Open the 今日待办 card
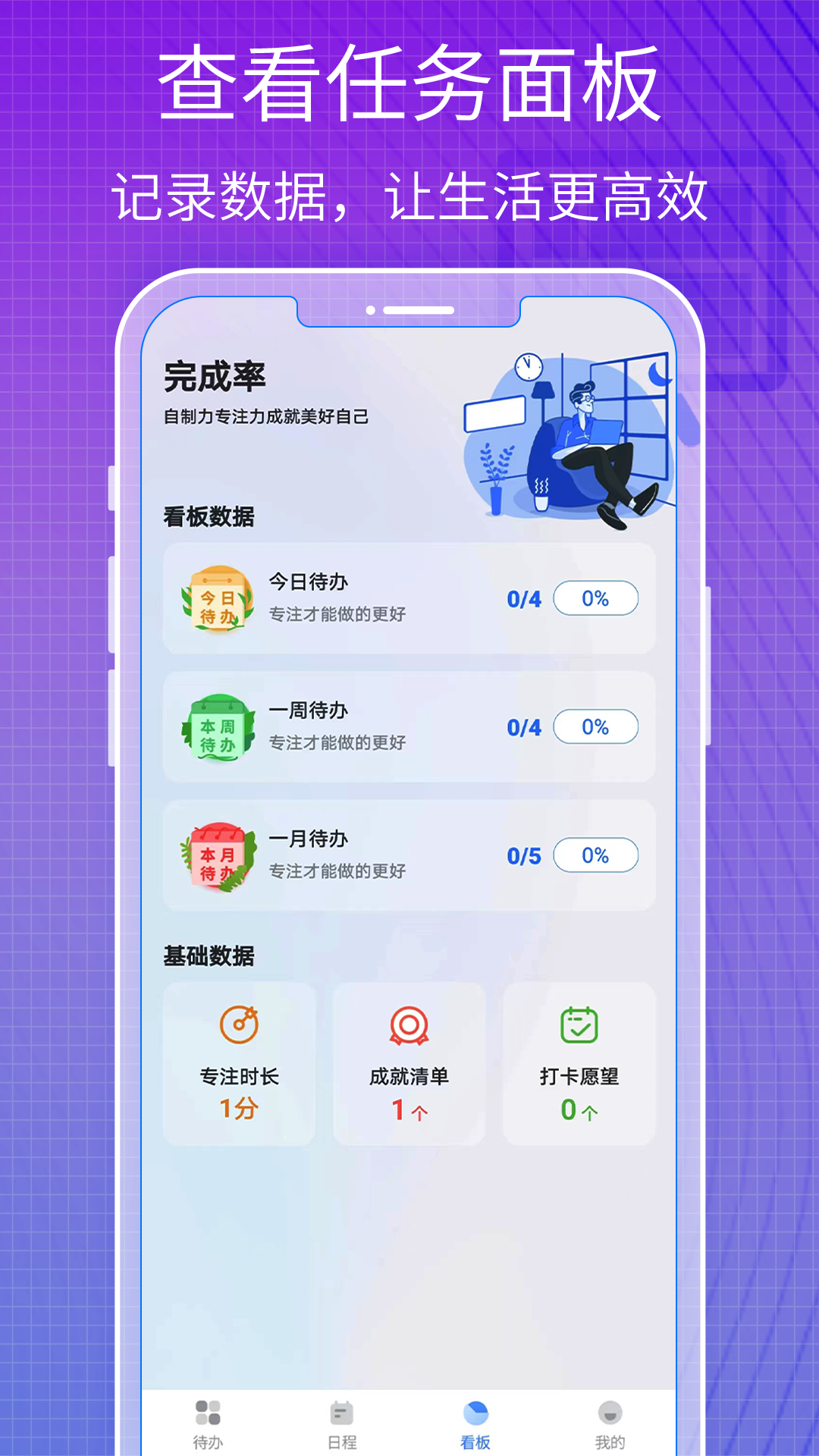Screen dimensions: 819x1456 408,598
